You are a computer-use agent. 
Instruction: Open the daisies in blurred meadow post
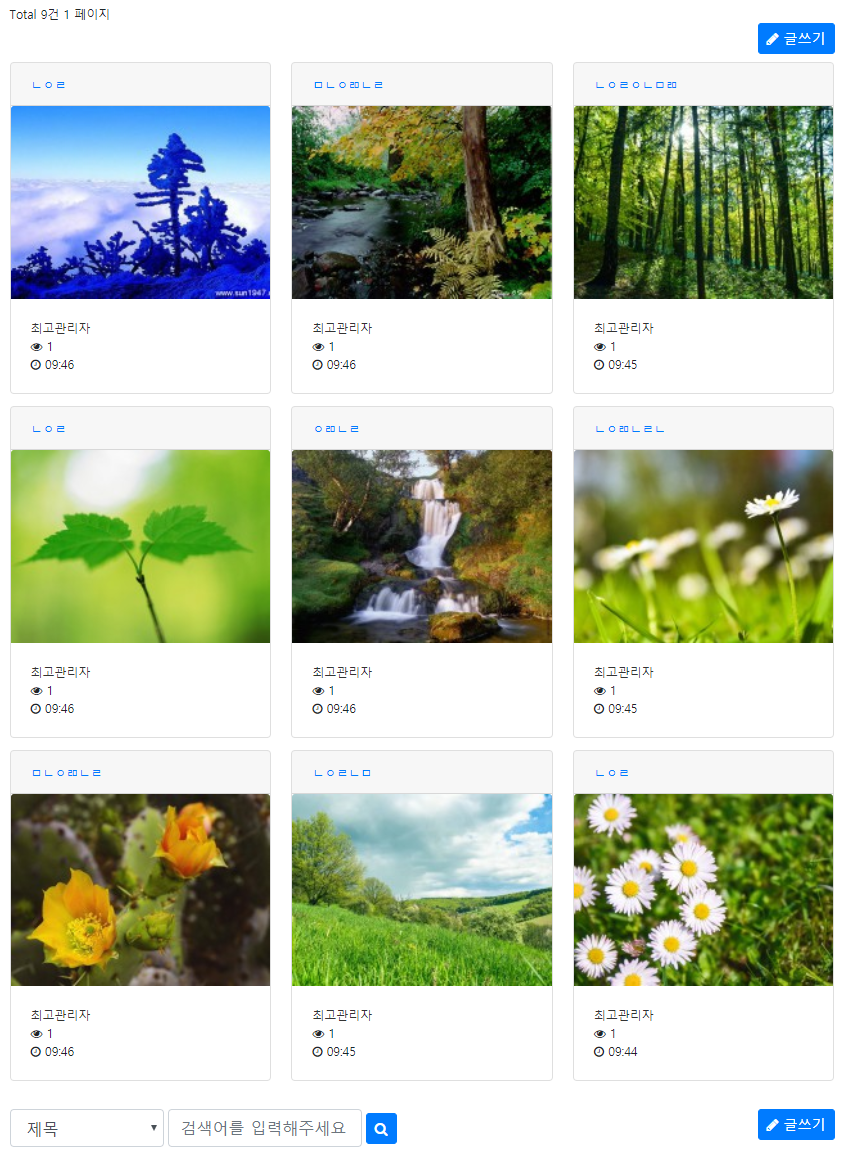pyautogui.click(x=703, y=546)
